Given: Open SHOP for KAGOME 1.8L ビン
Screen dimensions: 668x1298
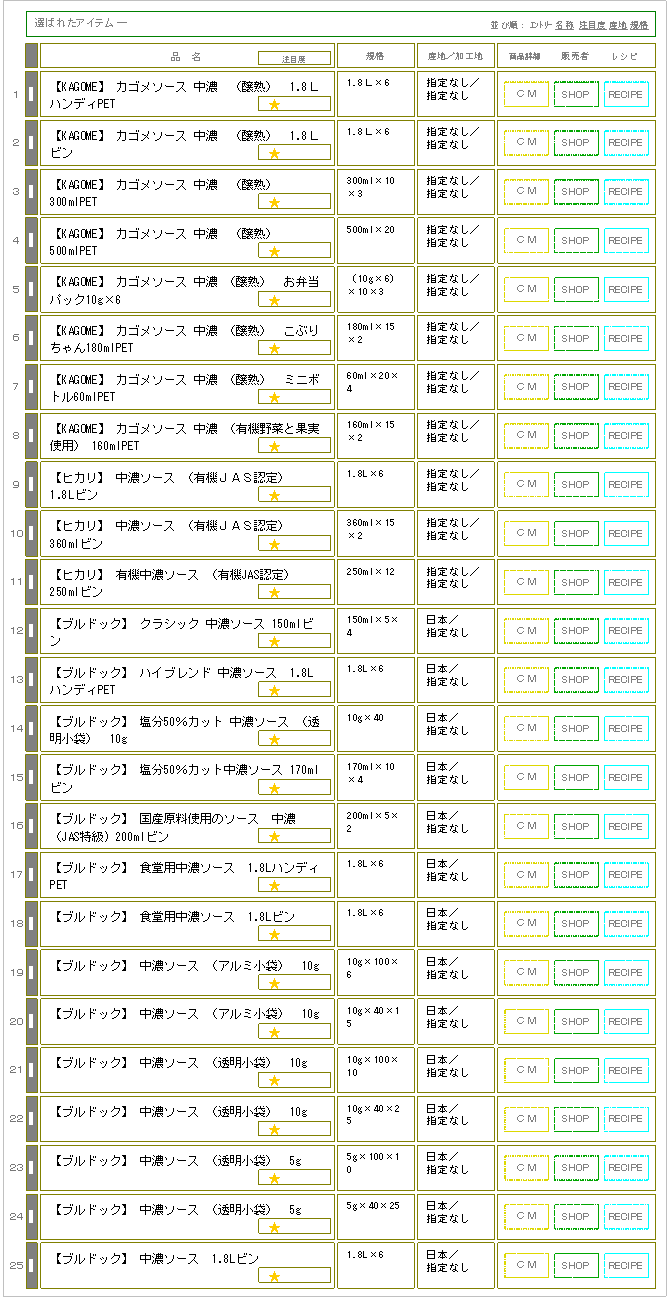Looking at the screenshot, I should point(576,143).
